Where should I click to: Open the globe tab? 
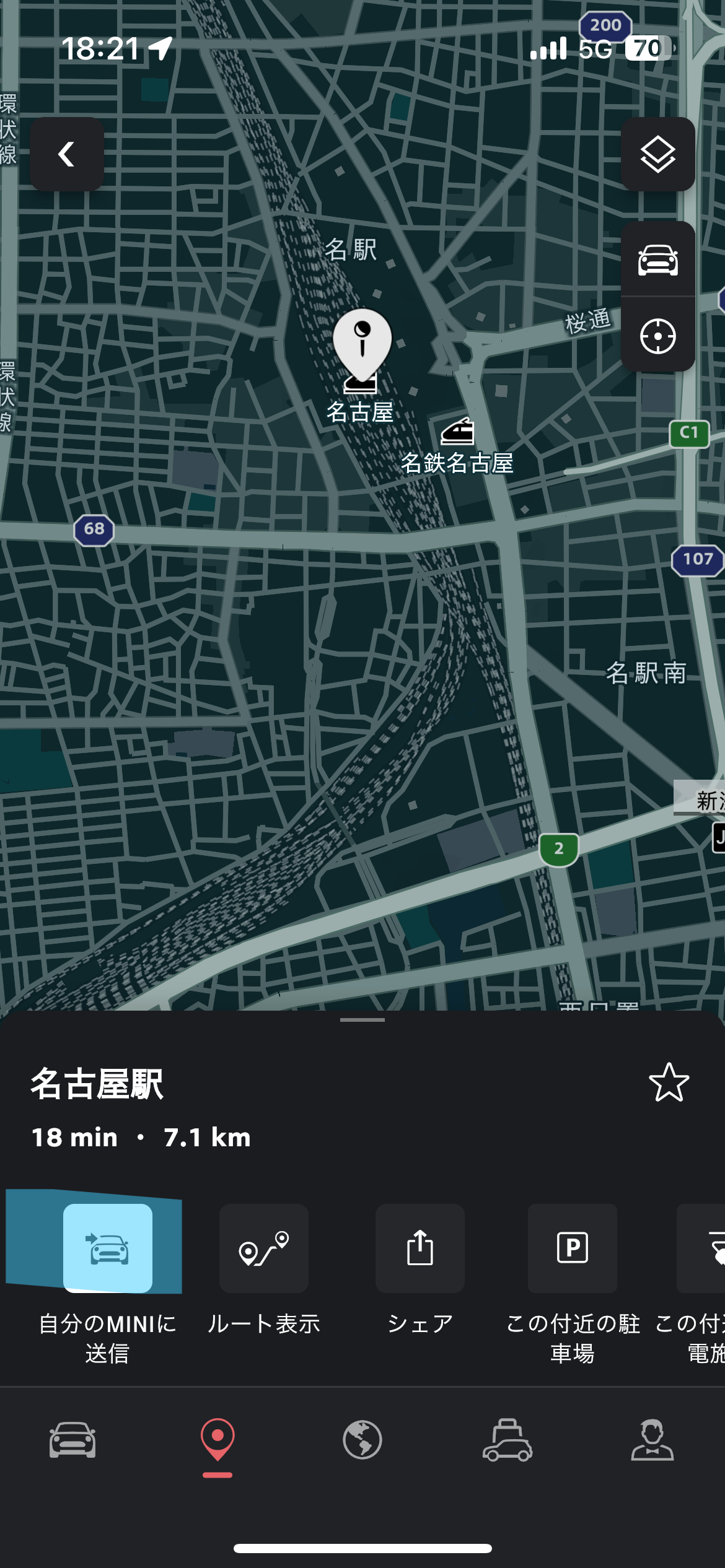point(362,1440)
